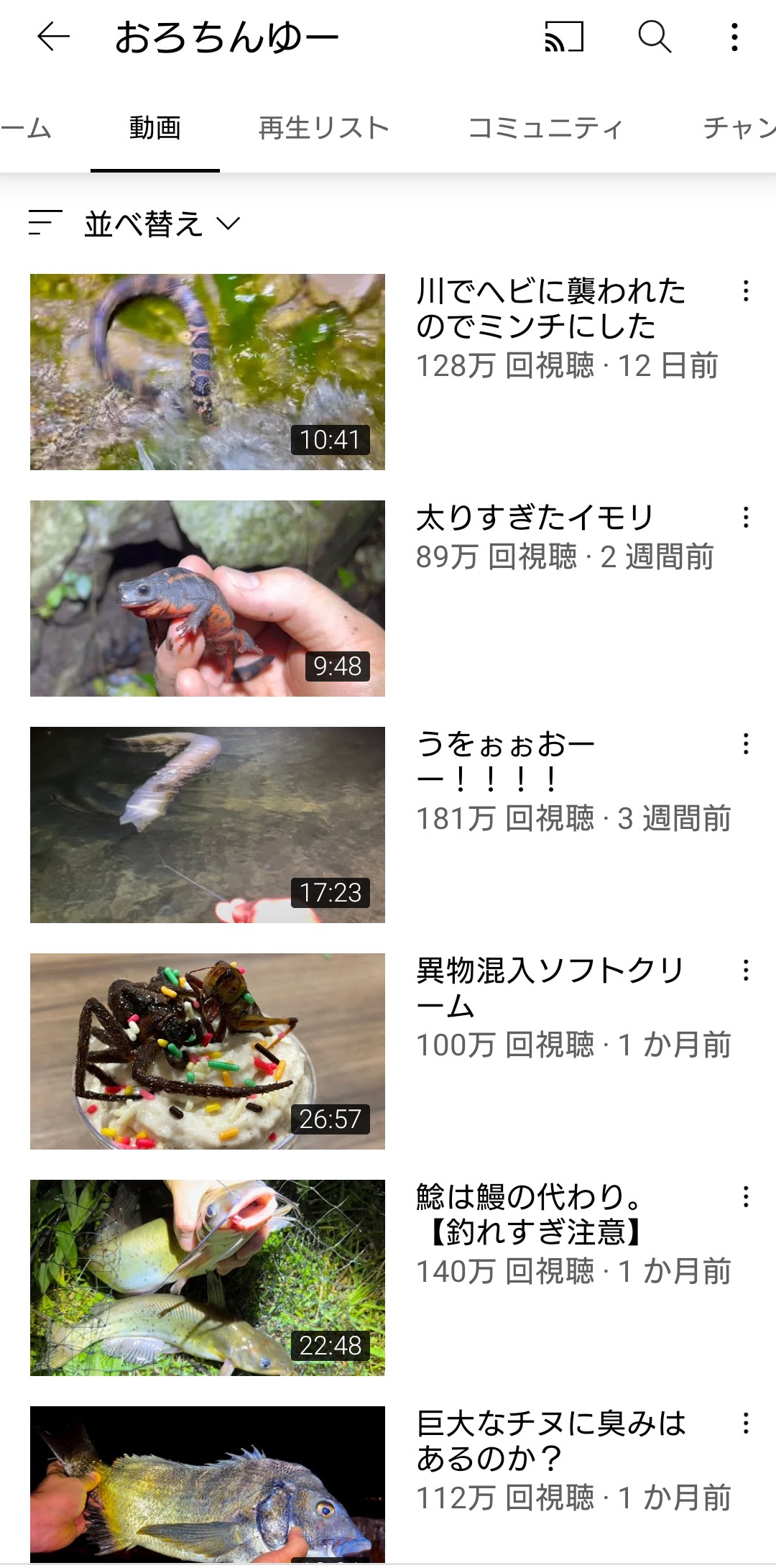Open channel search magnifier
Screen dimensions: 776x1568
tap(655, 37)
